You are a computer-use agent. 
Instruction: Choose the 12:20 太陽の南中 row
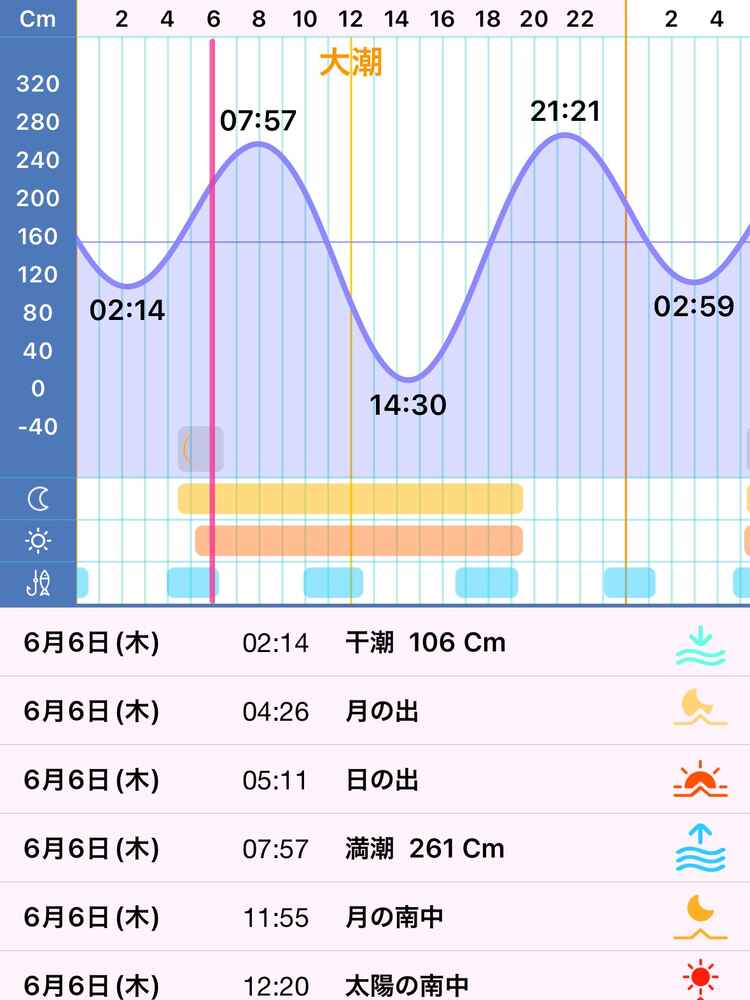375,980
